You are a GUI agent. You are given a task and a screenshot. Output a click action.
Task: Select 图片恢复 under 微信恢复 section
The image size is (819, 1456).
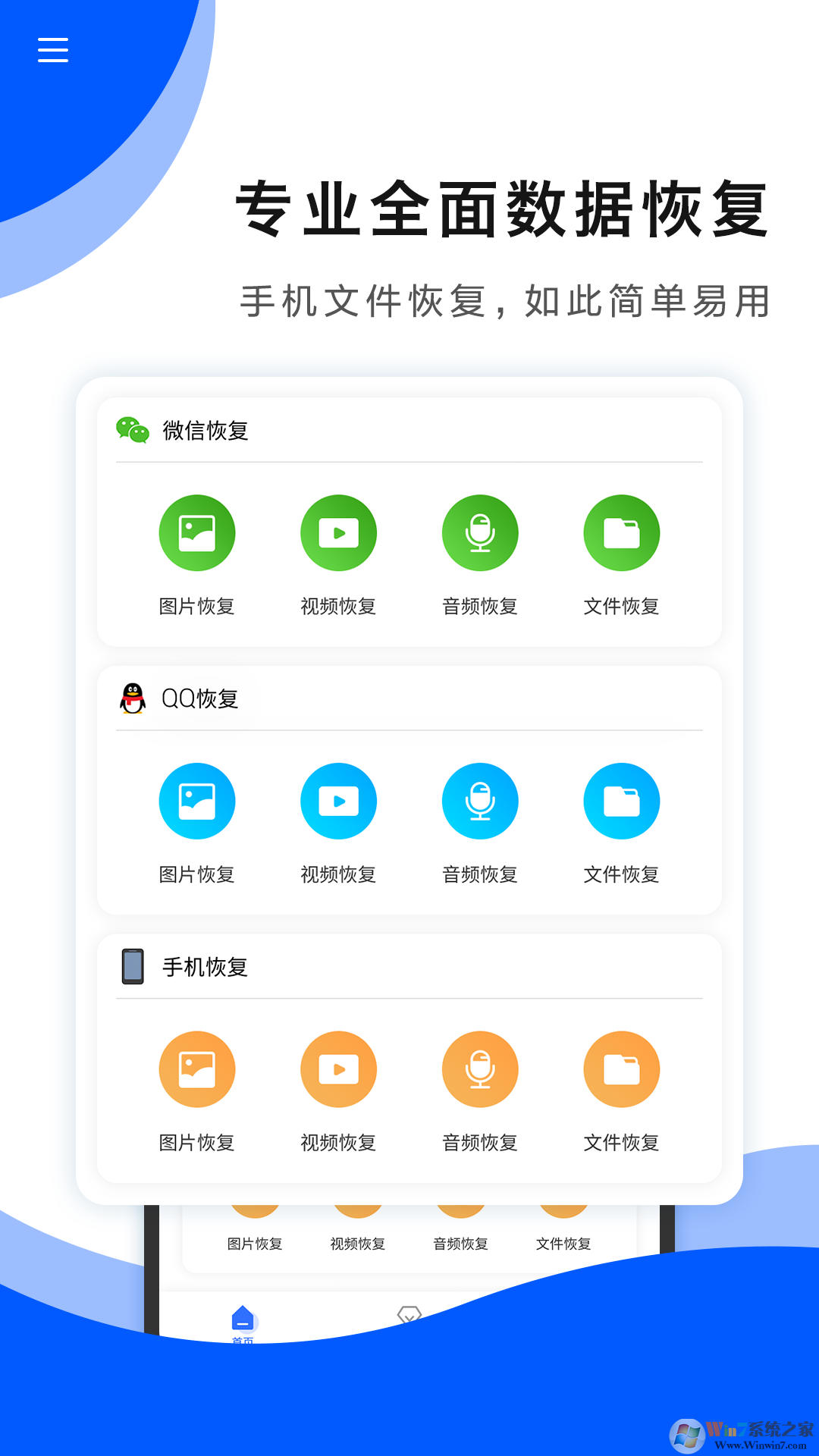197,532
